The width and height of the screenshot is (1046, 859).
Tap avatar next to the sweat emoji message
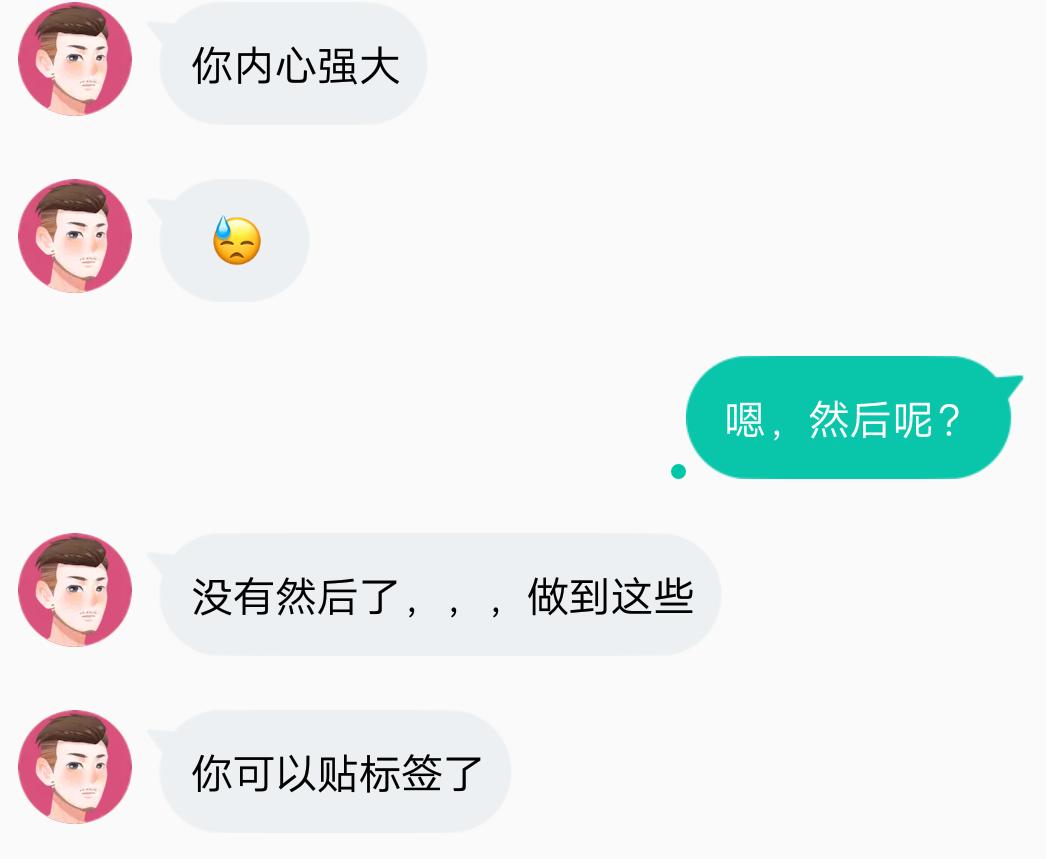(75, 237)
